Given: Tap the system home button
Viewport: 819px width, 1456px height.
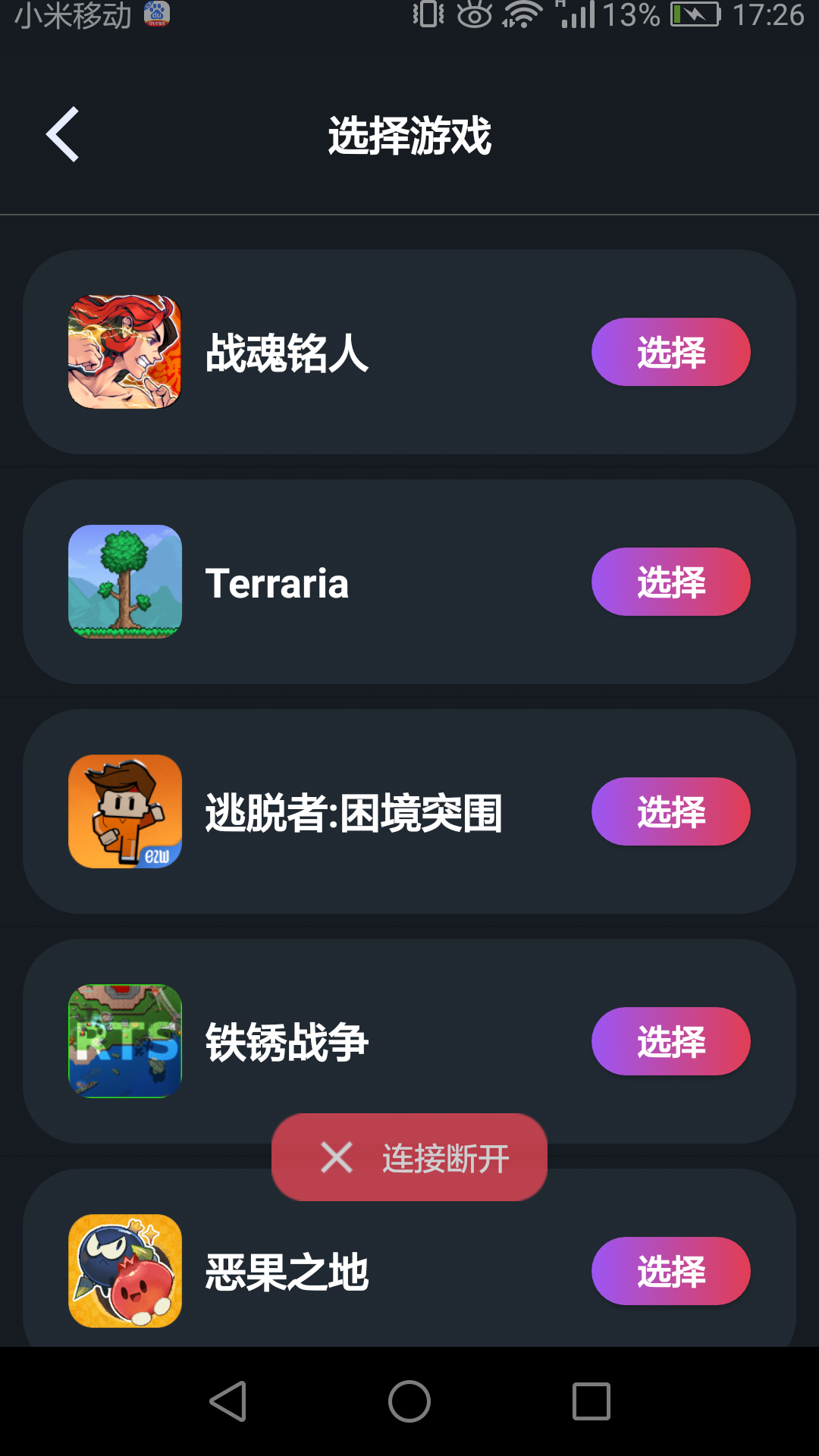Looking at the screenshot, I should click(x=409, y=1401).
